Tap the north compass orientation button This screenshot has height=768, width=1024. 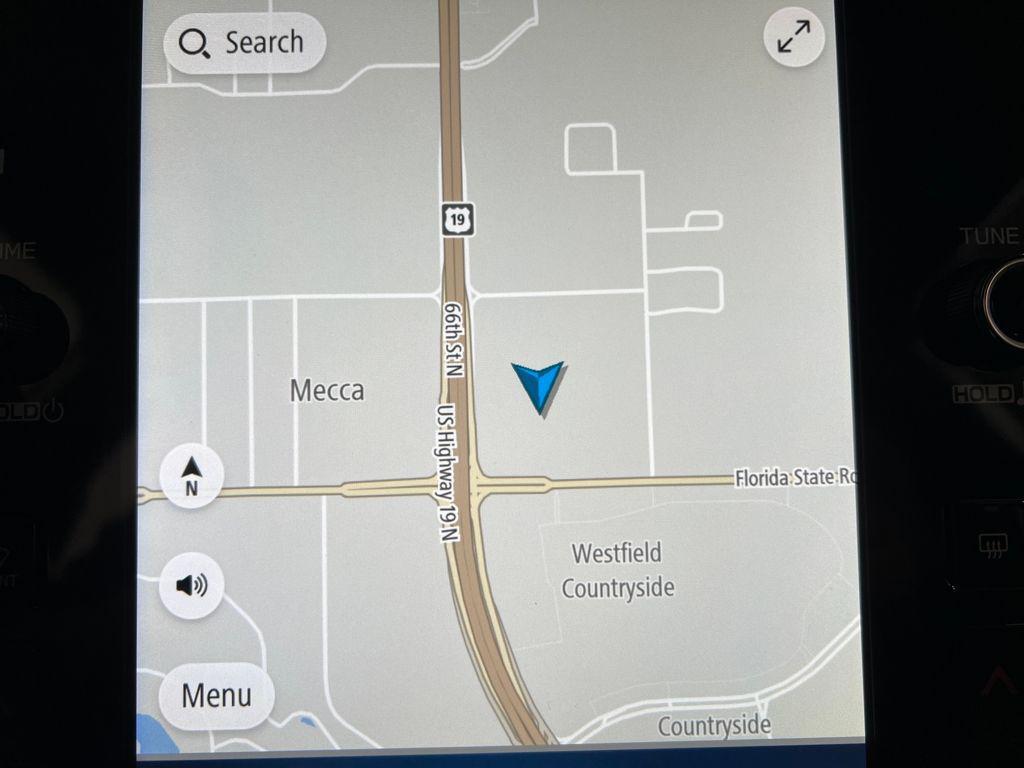192,477
